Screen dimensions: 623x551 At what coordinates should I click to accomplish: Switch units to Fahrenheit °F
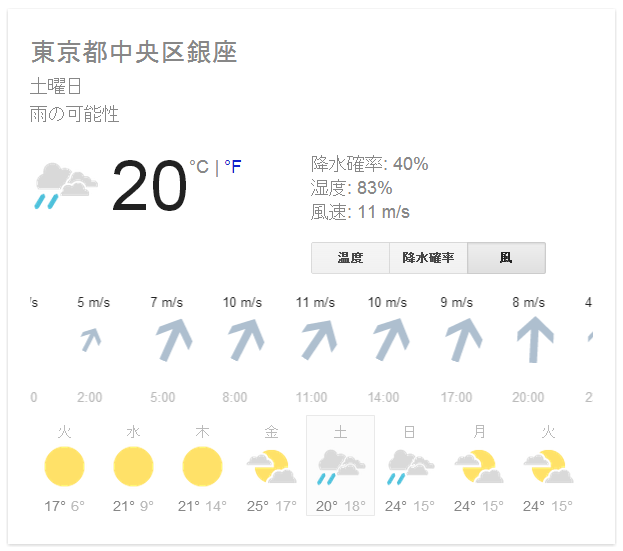tap(232, 166)
